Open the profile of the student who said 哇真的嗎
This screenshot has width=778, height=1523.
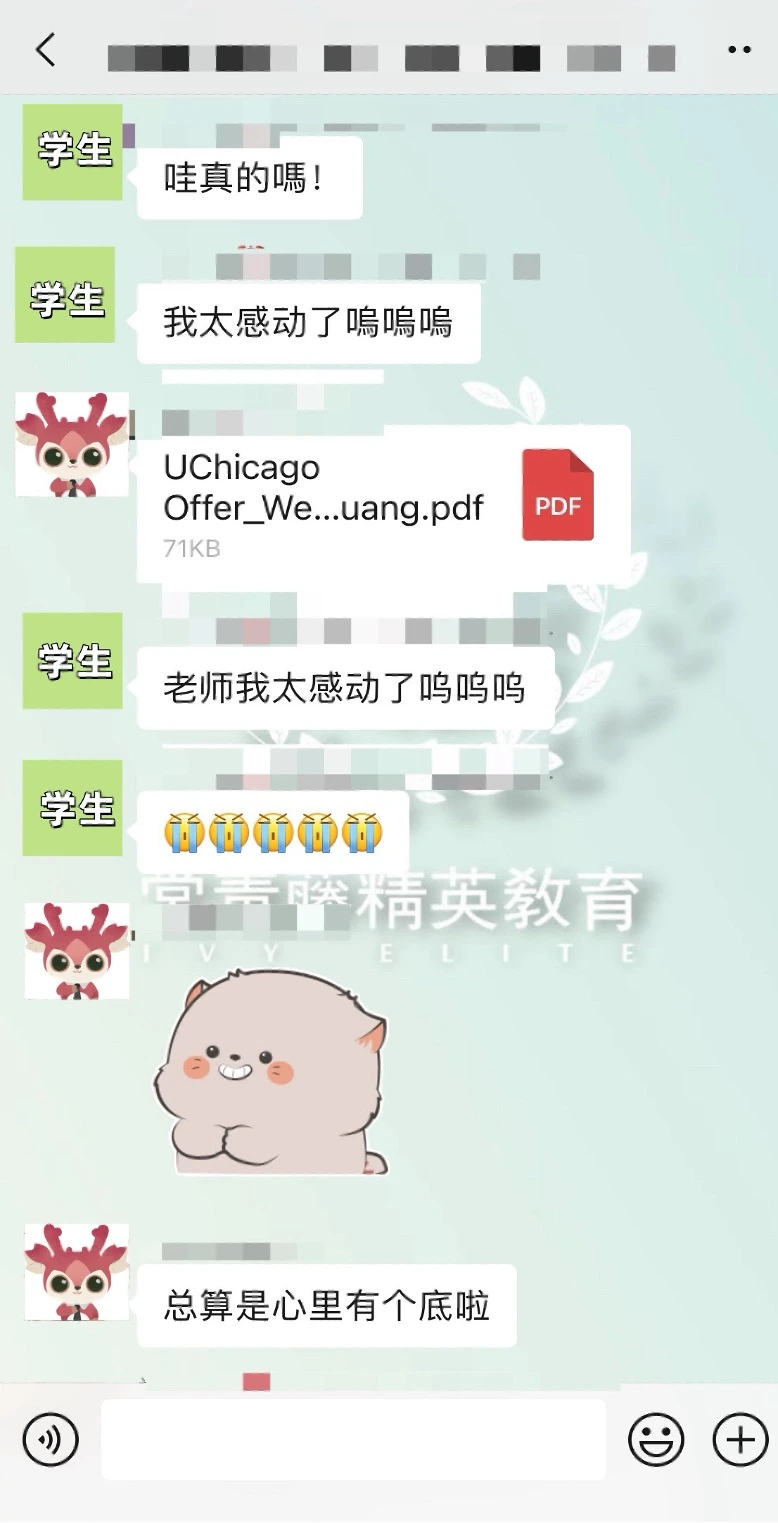[x=73, y=152]
